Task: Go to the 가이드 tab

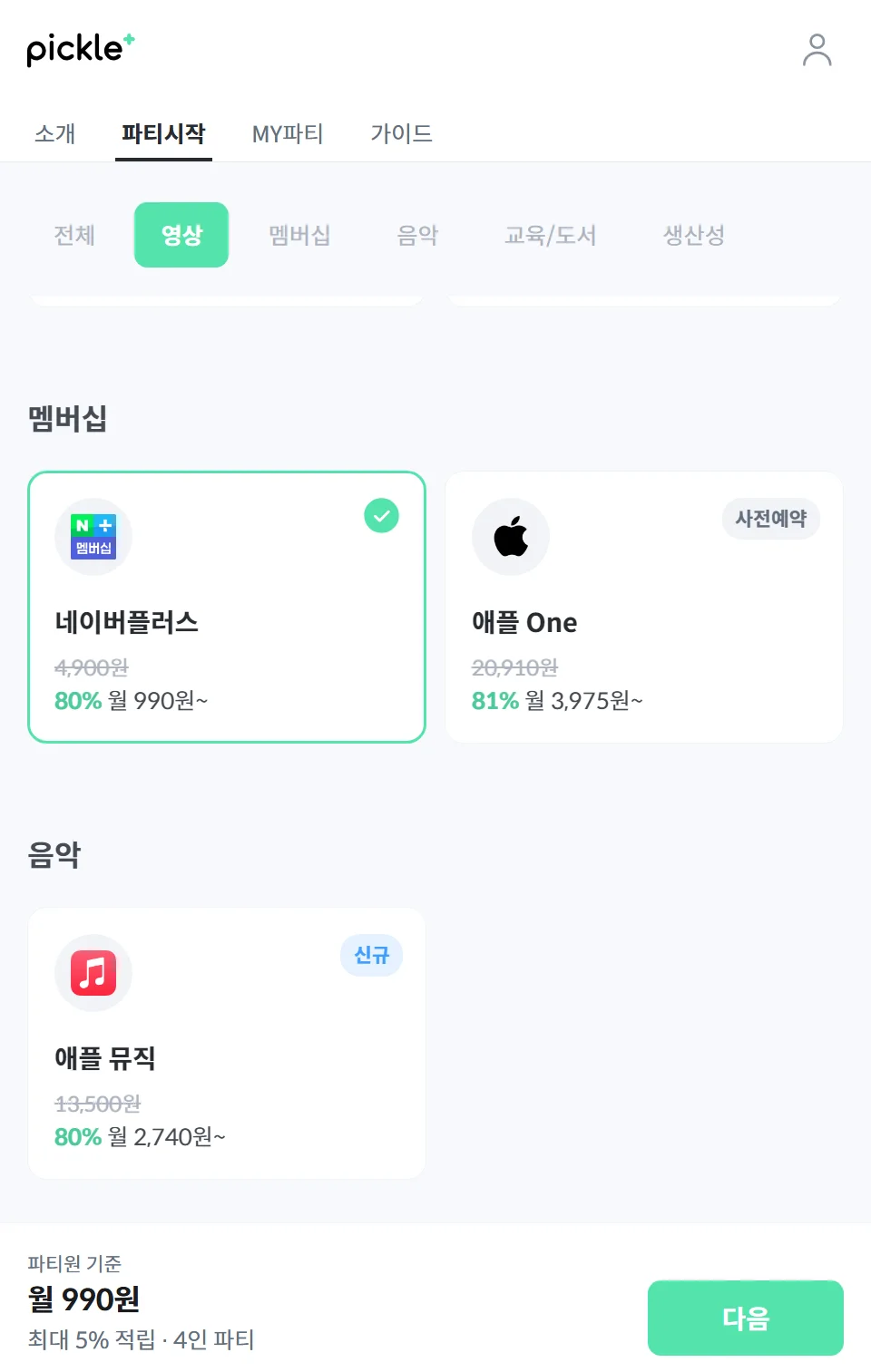Action: (401, 133)
